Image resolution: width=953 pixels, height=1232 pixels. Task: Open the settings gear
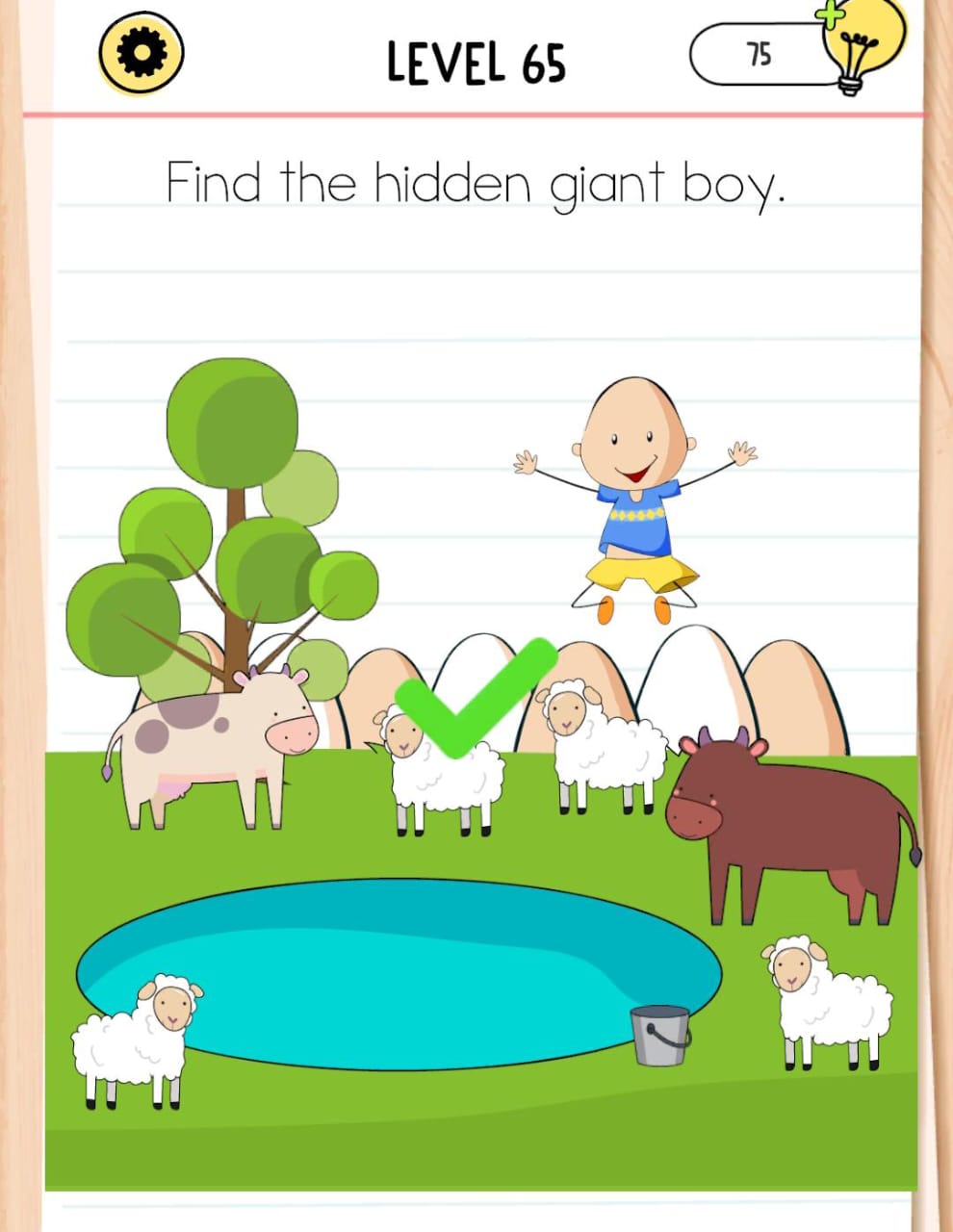(141, 55)
